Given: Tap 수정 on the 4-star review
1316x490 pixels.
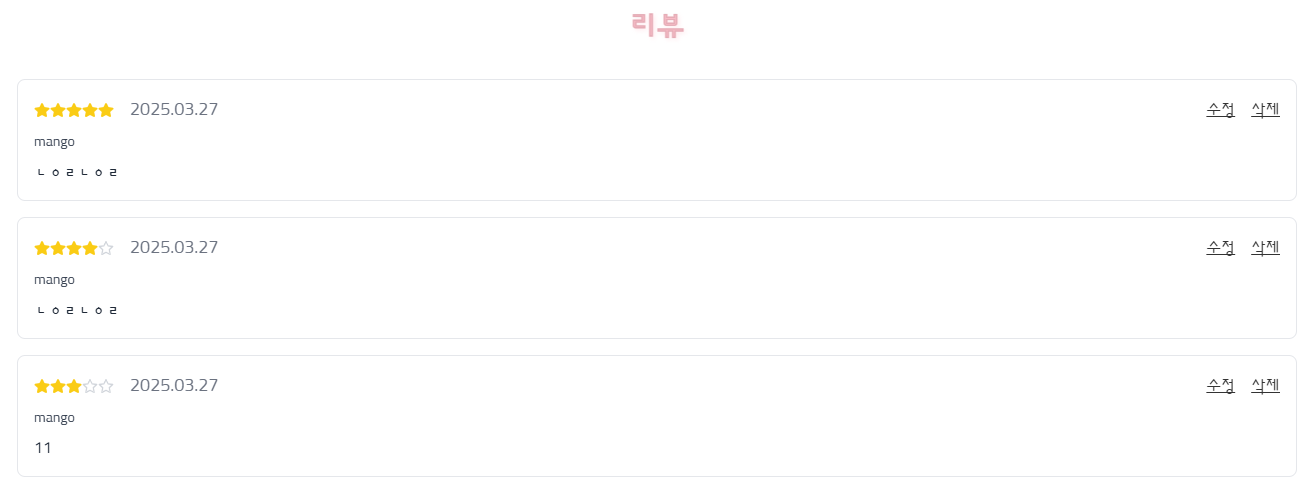Looking at the screenshot, I should coord(1220,247).
